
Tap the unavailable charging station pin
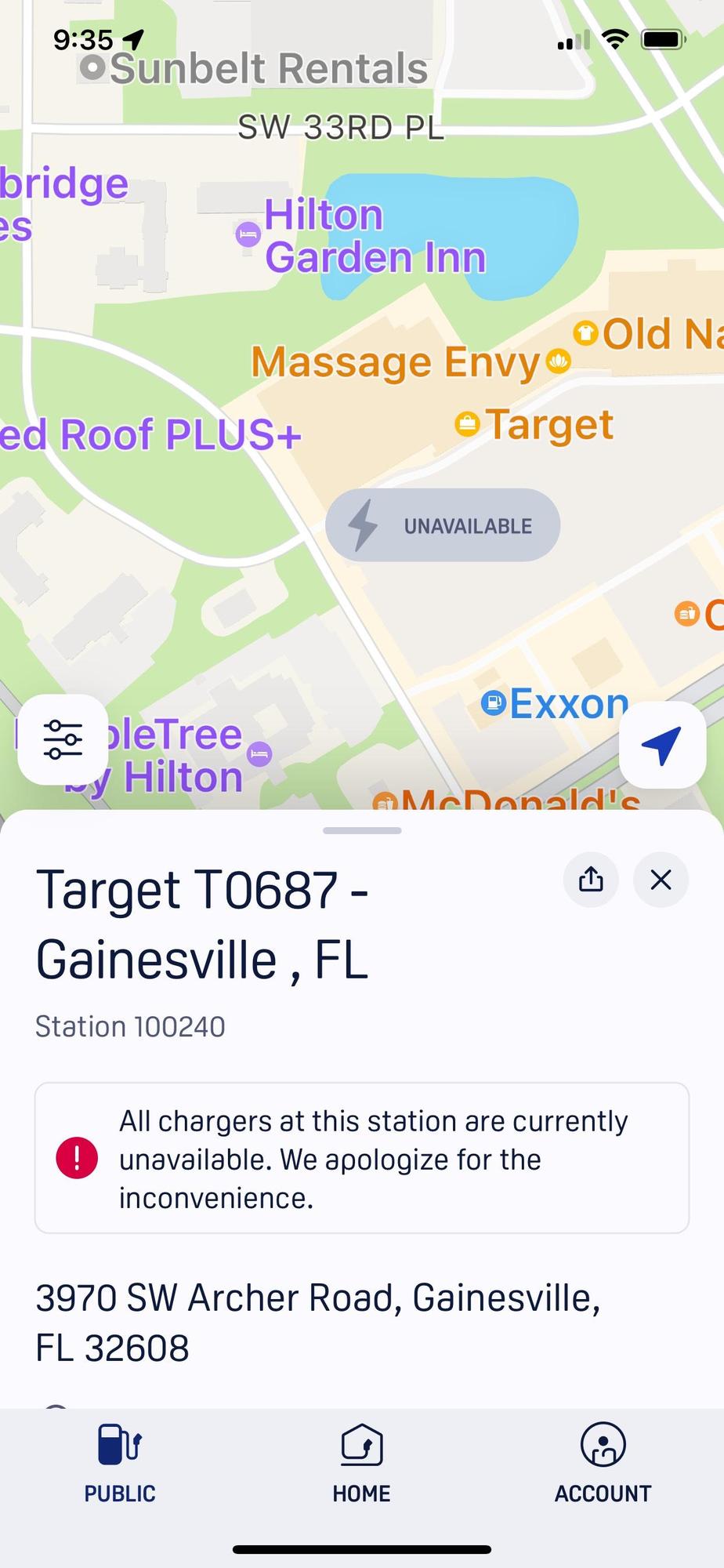(x=441, y=525)
